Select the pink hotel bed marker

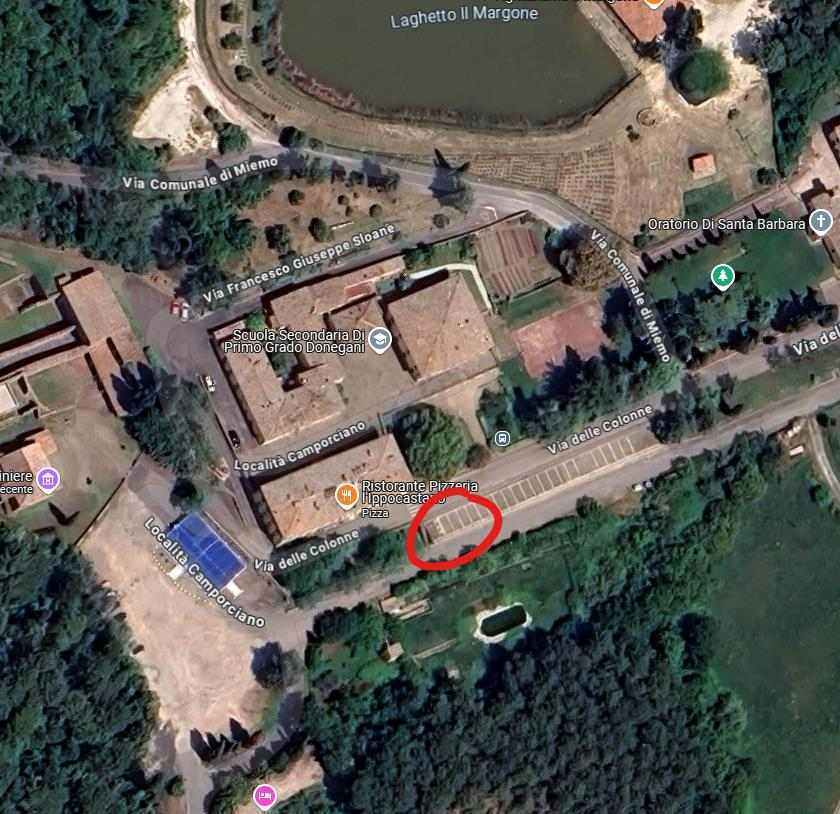[265, 796]
